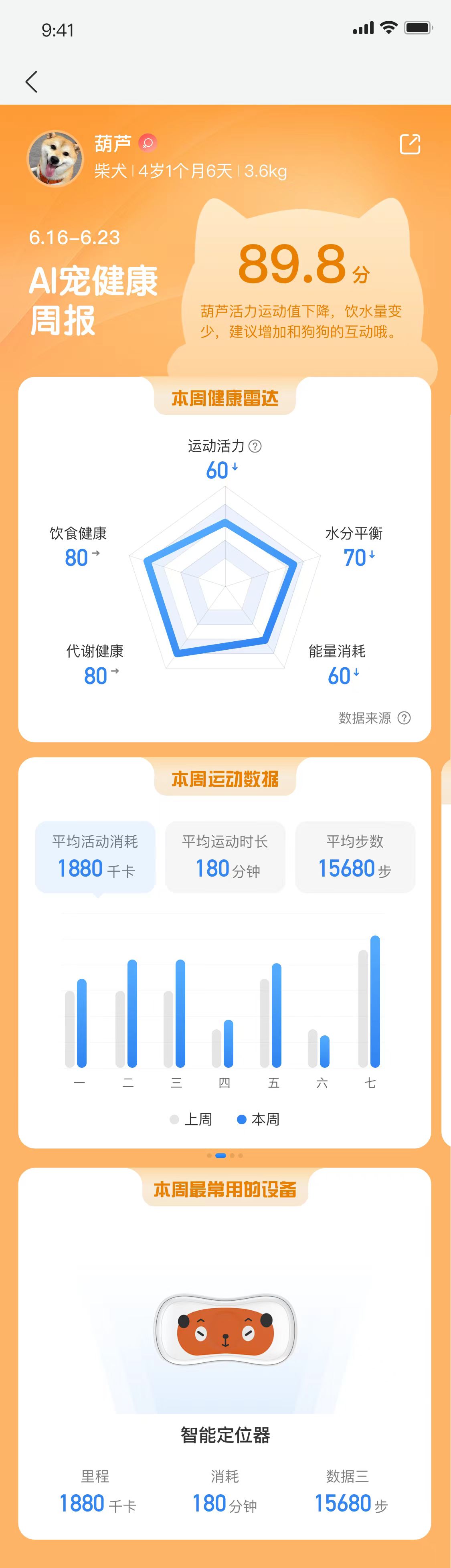
Task: Tap the page indicator dots
Action: (224, 1155)
